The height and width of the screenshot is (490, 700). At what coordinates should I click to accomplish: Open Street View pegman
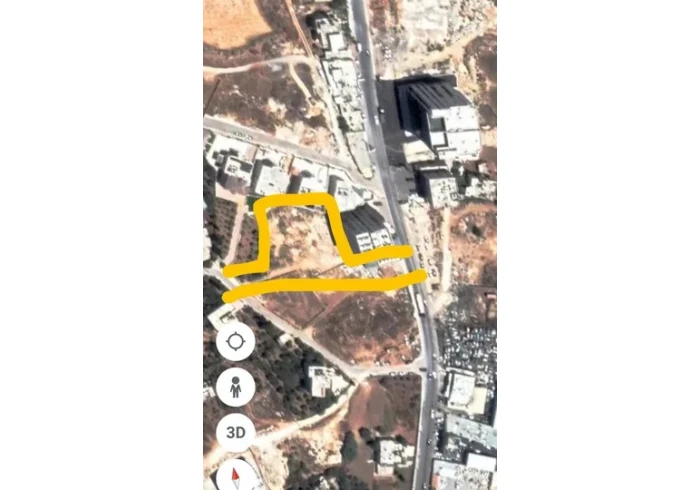point(235,387)
